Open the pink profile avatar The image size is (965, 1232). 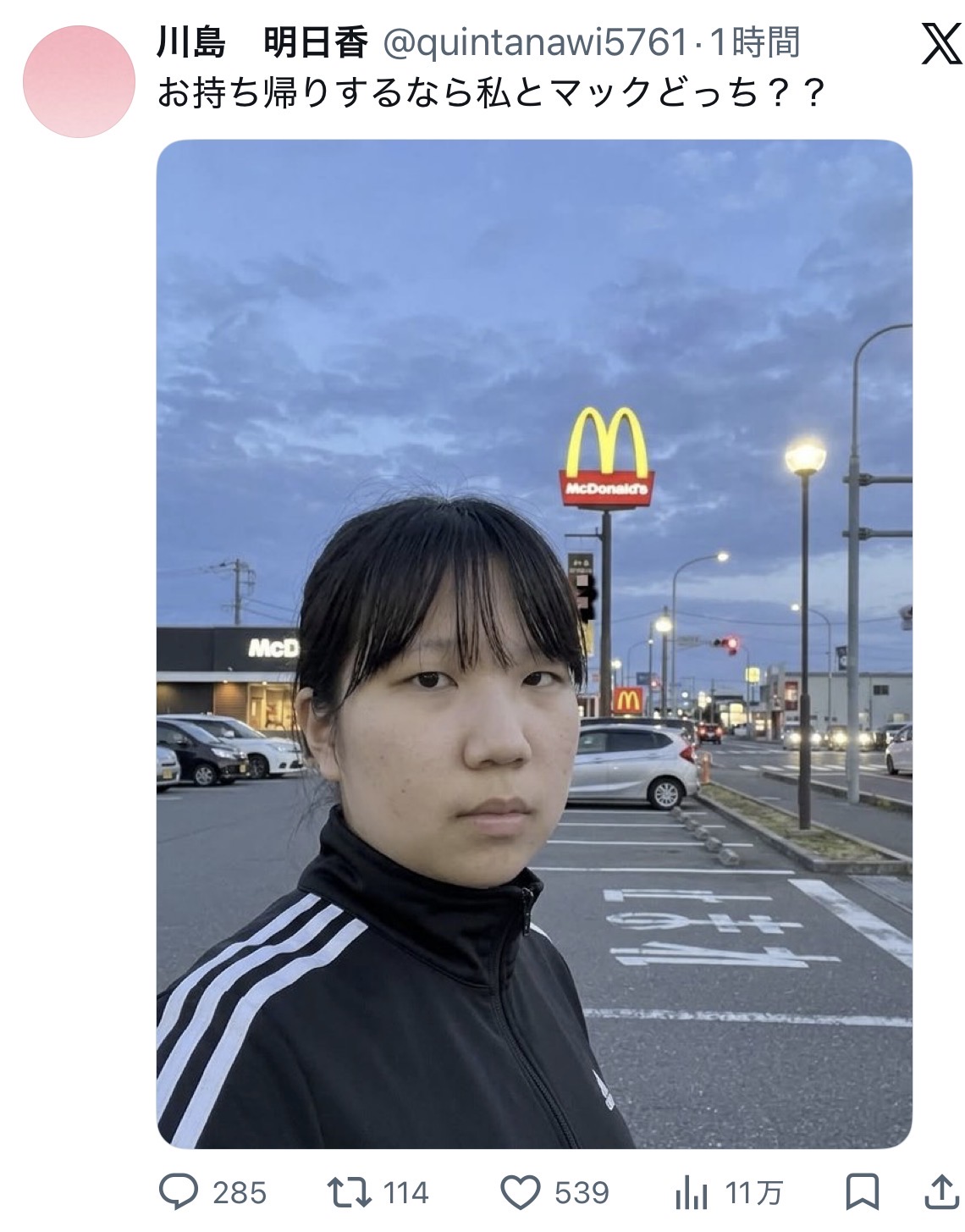tap(79, 81)
